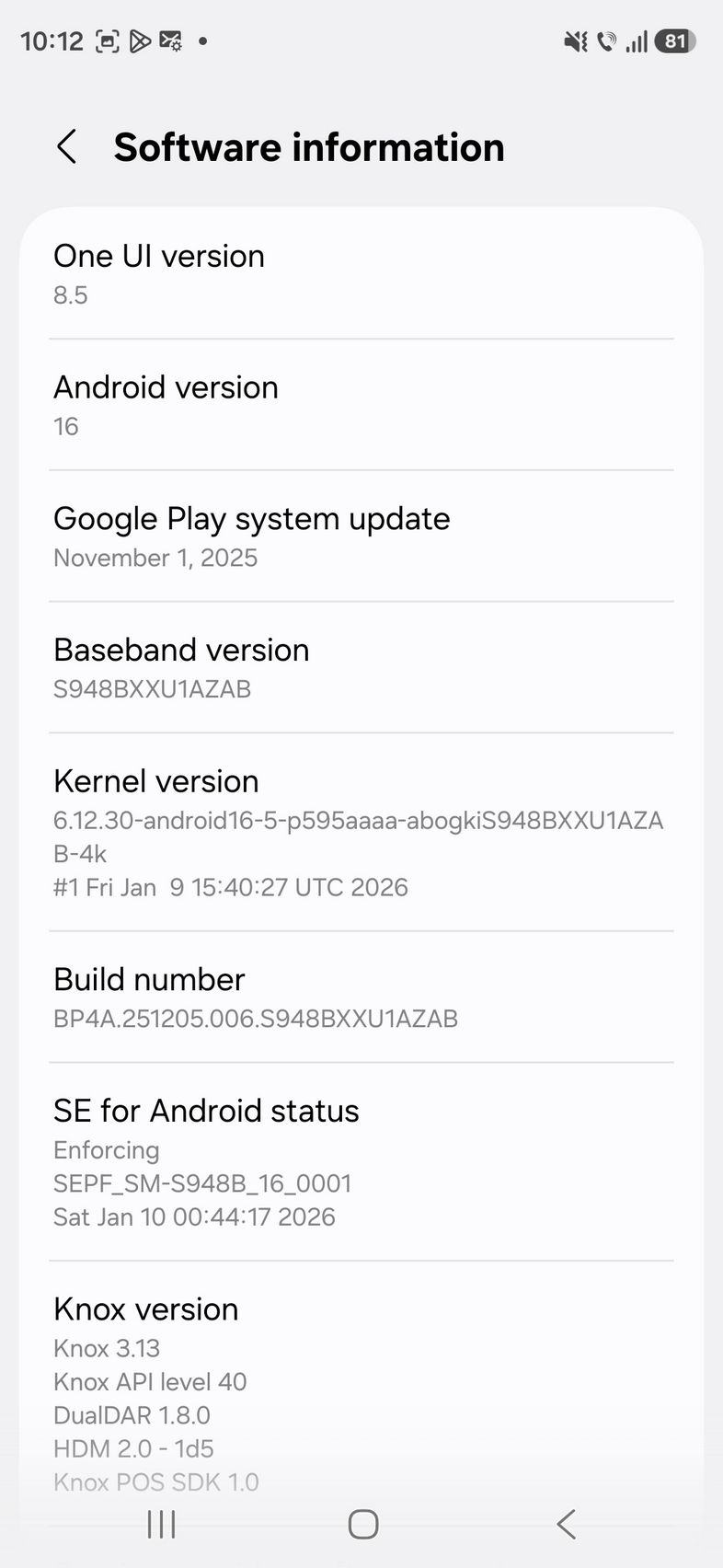Tap the Android version row
Viewport: 723px width, 1568px height.
(x=361, y=405)
